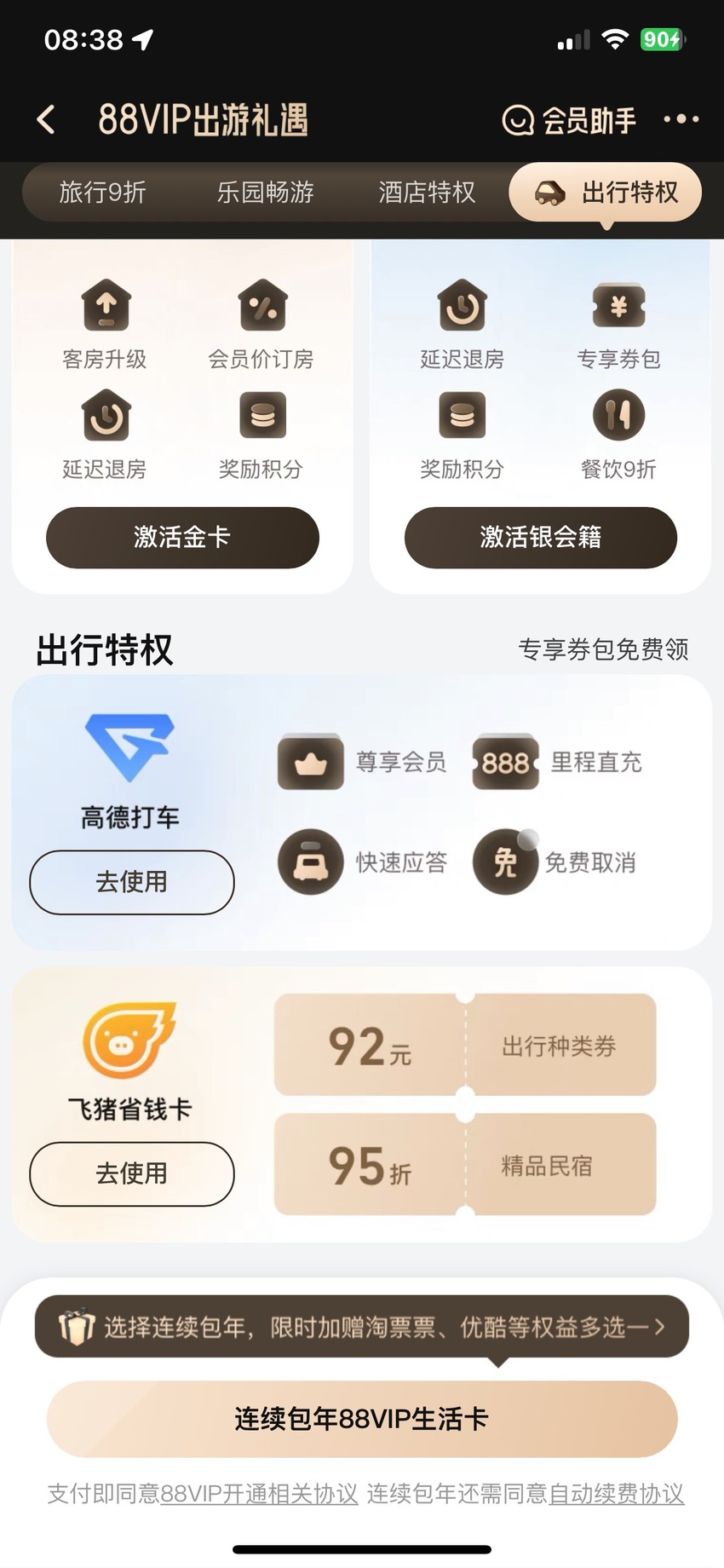This screenshot has height=1568, width=724.
Task: Tap 去使用 under 飞猪省钱卡
Action: point(132,1173)
